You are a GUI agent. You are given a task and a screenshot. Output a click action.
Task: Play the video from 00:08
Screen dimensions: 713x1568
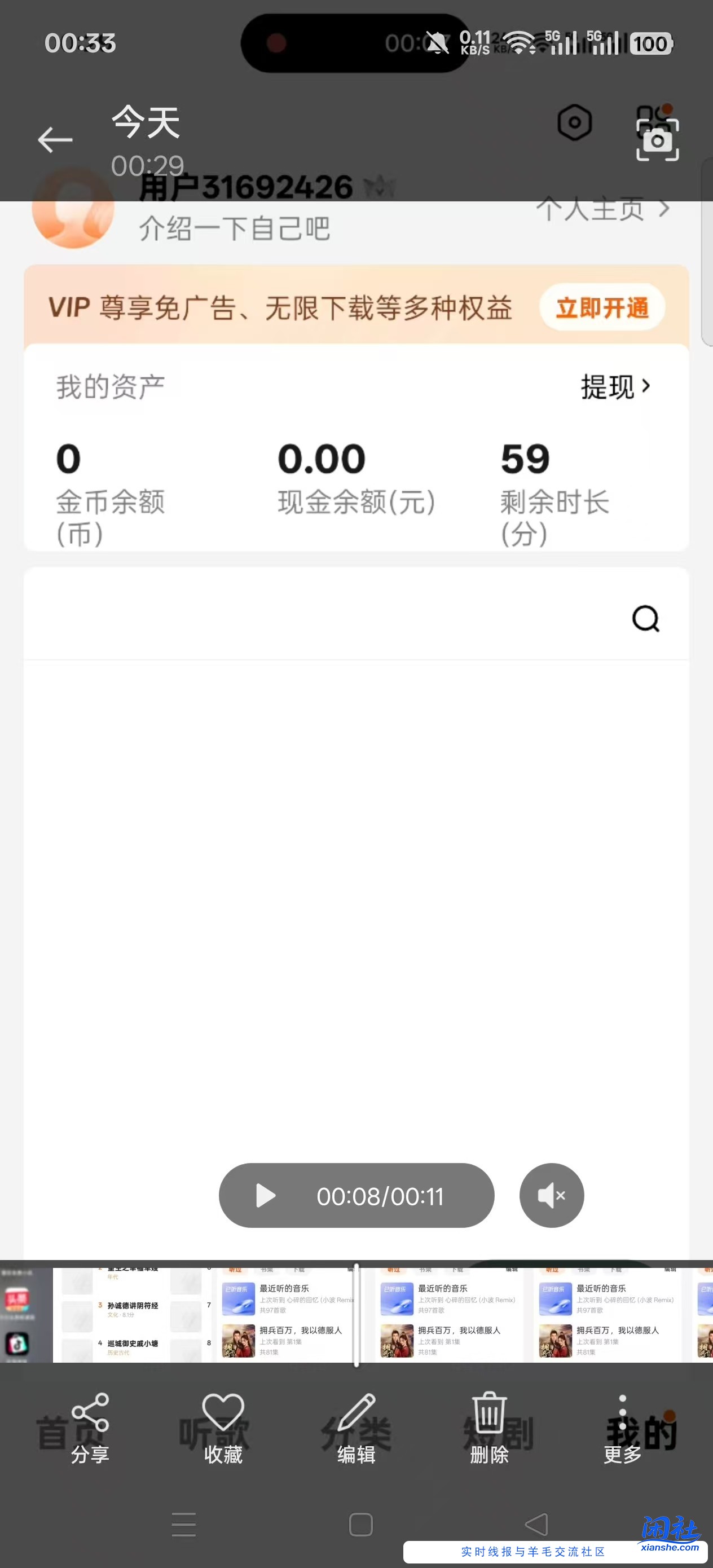tap(266, 1196)
